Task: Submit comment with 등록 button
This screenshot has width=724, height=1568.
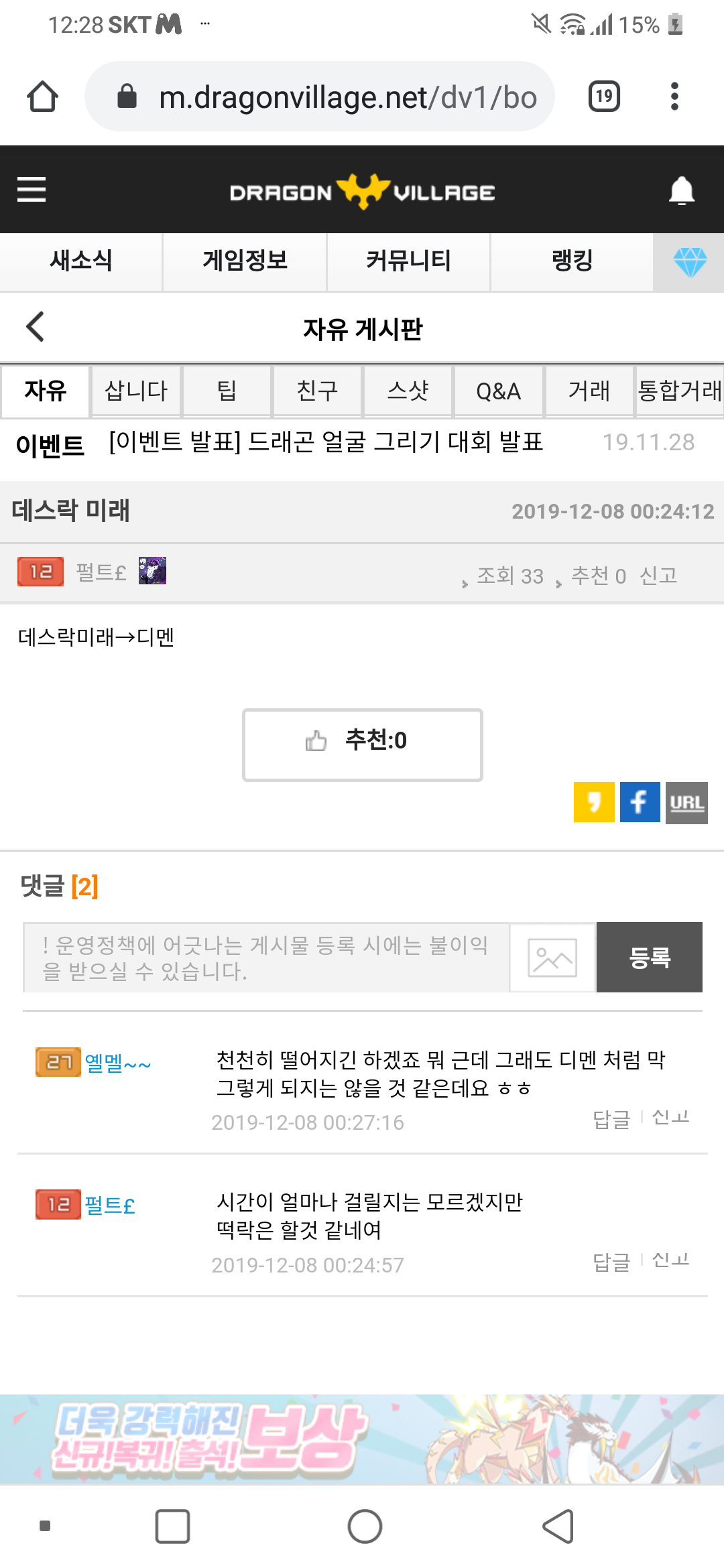Action: coord(649,957)
